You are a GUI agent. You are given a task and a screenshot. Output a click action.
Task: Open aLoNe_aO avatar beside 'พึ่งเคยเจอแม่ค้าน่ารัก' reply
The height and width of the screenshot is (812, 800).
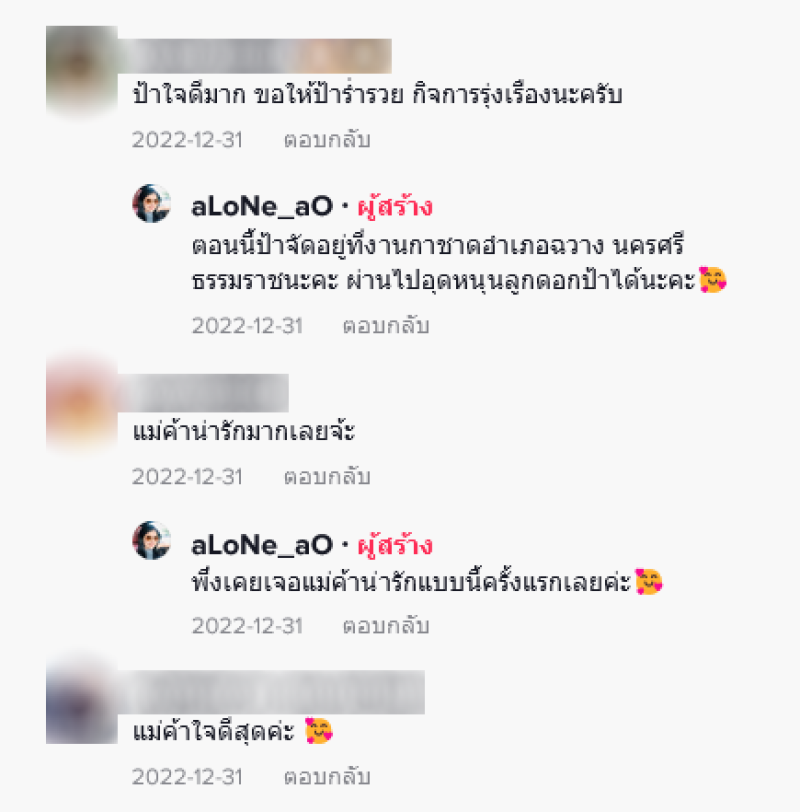(x=152, y=540)
